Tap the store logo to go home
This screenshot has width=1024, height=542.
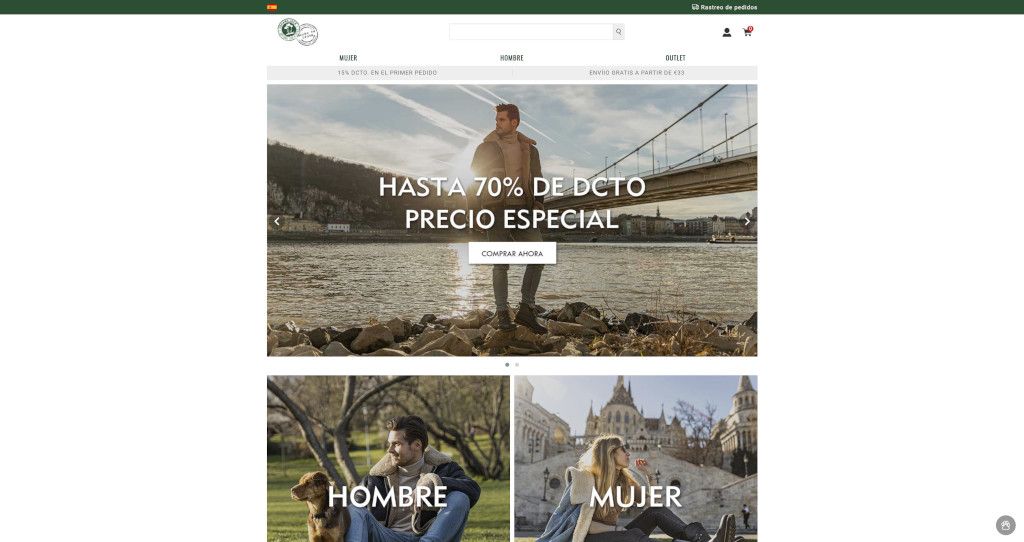pos(297,32)
